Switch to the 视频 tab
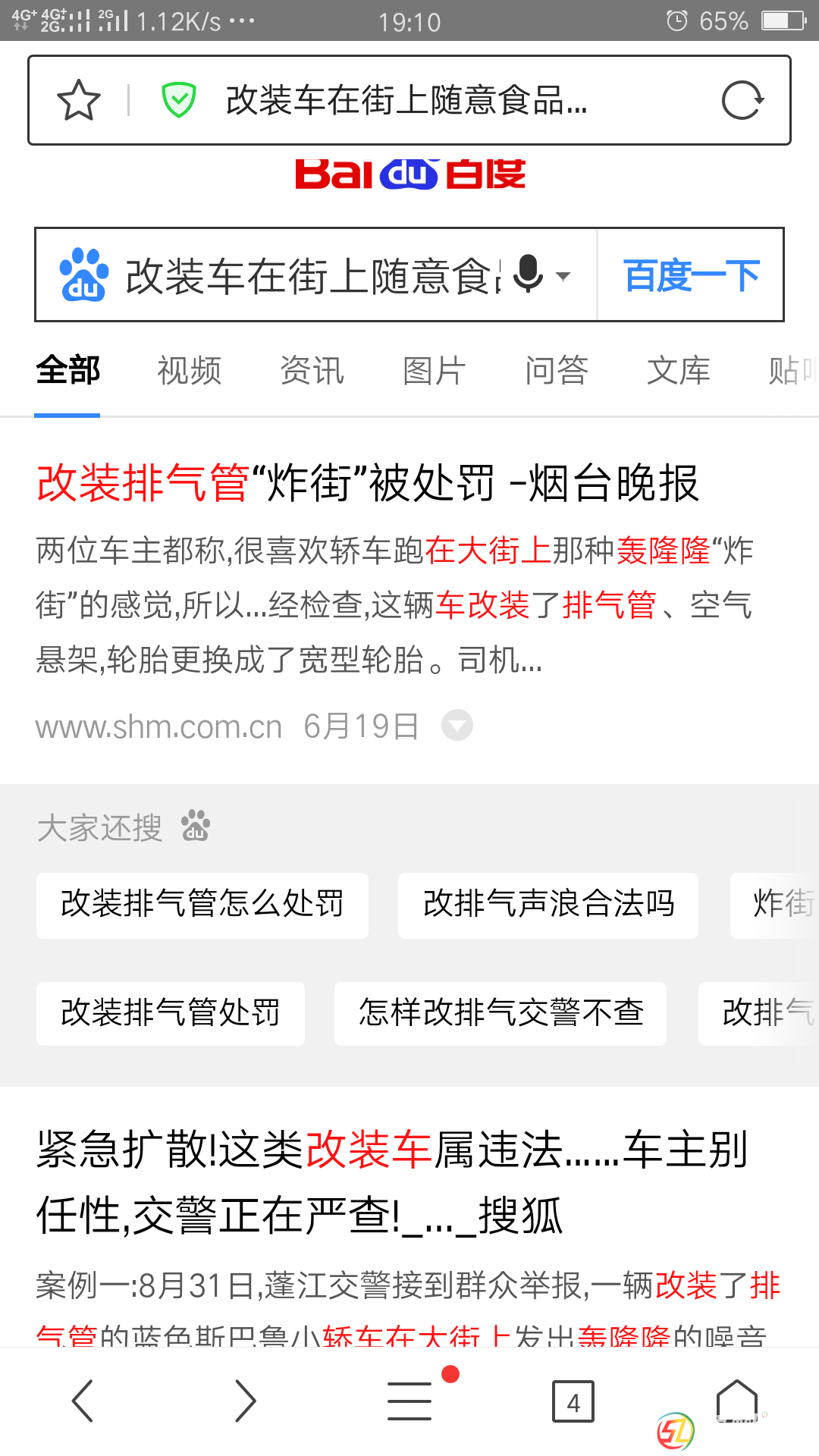Viewport: 819px width, 1456px height. click(190, 371)
